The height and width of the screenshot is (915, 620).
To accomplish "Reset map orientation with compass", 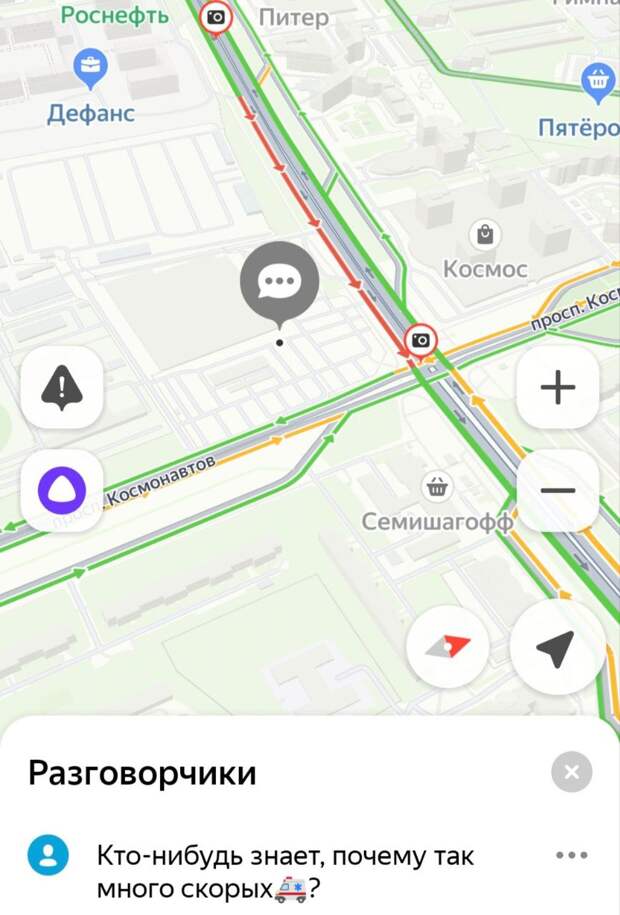I will click(447, 645).
